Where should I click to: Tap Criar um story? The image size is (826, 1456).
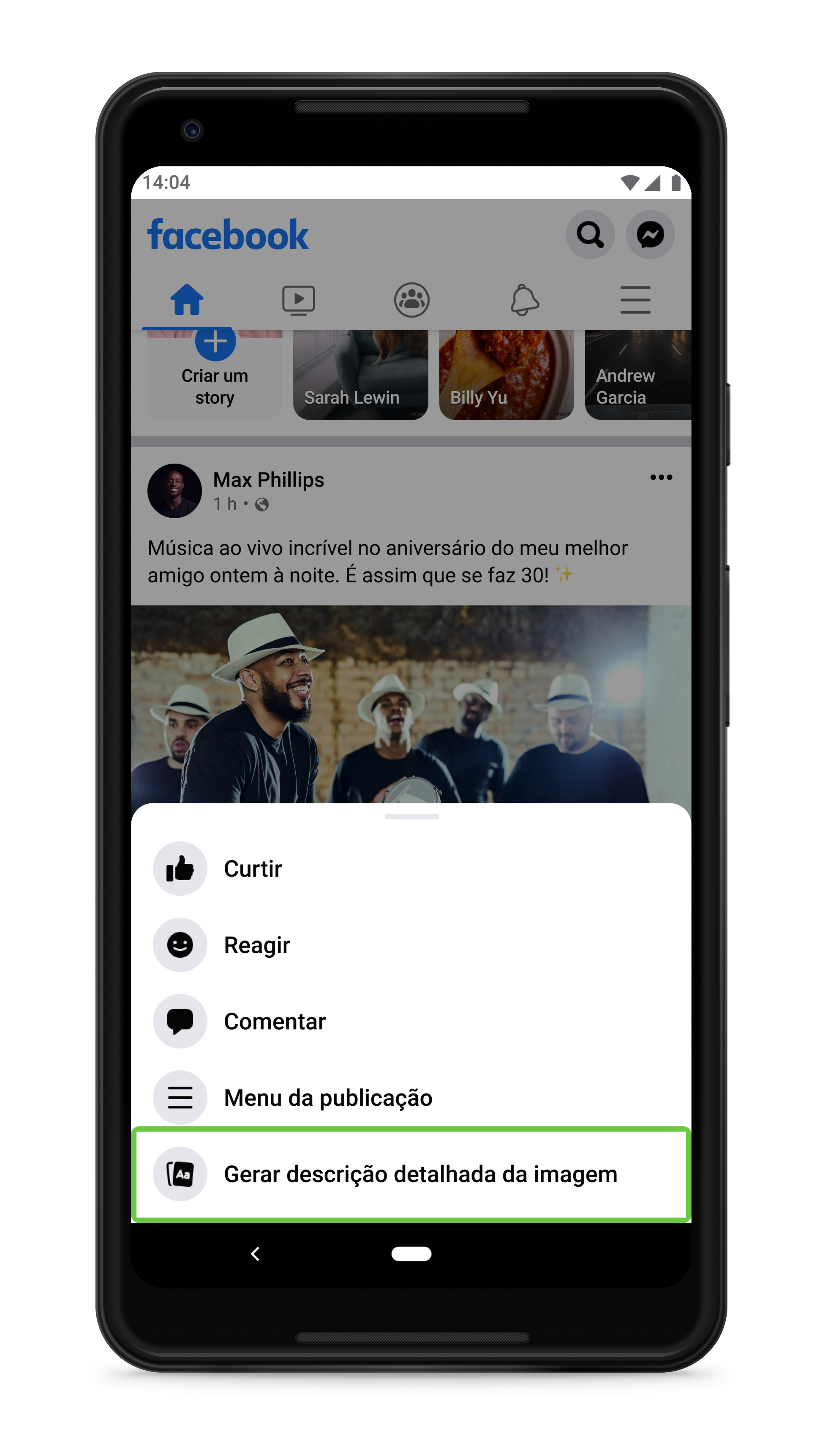point(214,374)
